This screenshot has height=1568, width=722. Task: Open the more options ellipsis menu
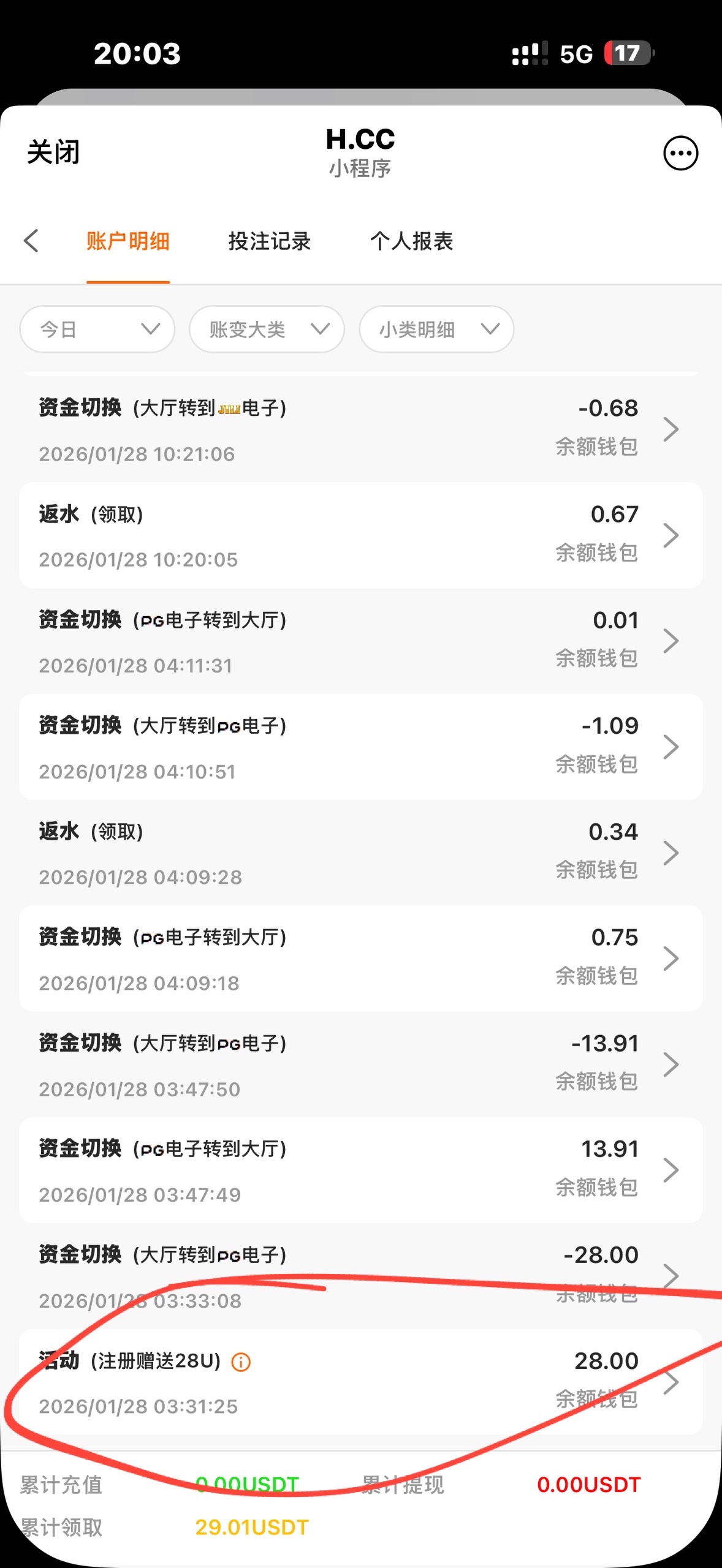(x=680, y=153)
